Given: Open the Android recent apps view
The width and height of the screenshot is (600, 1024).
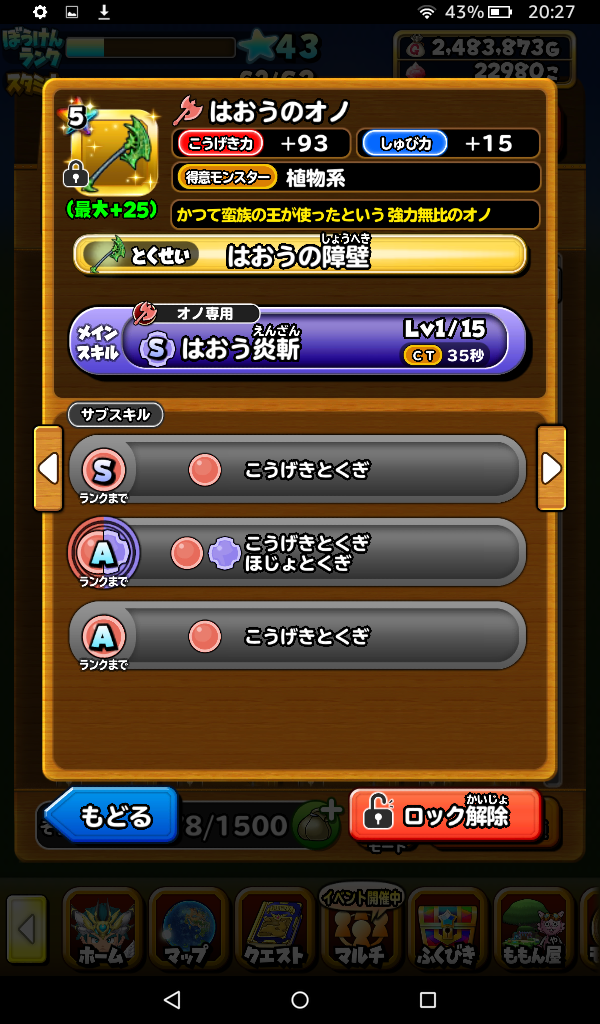Looking at the screenshot, I should click(428, 999).
